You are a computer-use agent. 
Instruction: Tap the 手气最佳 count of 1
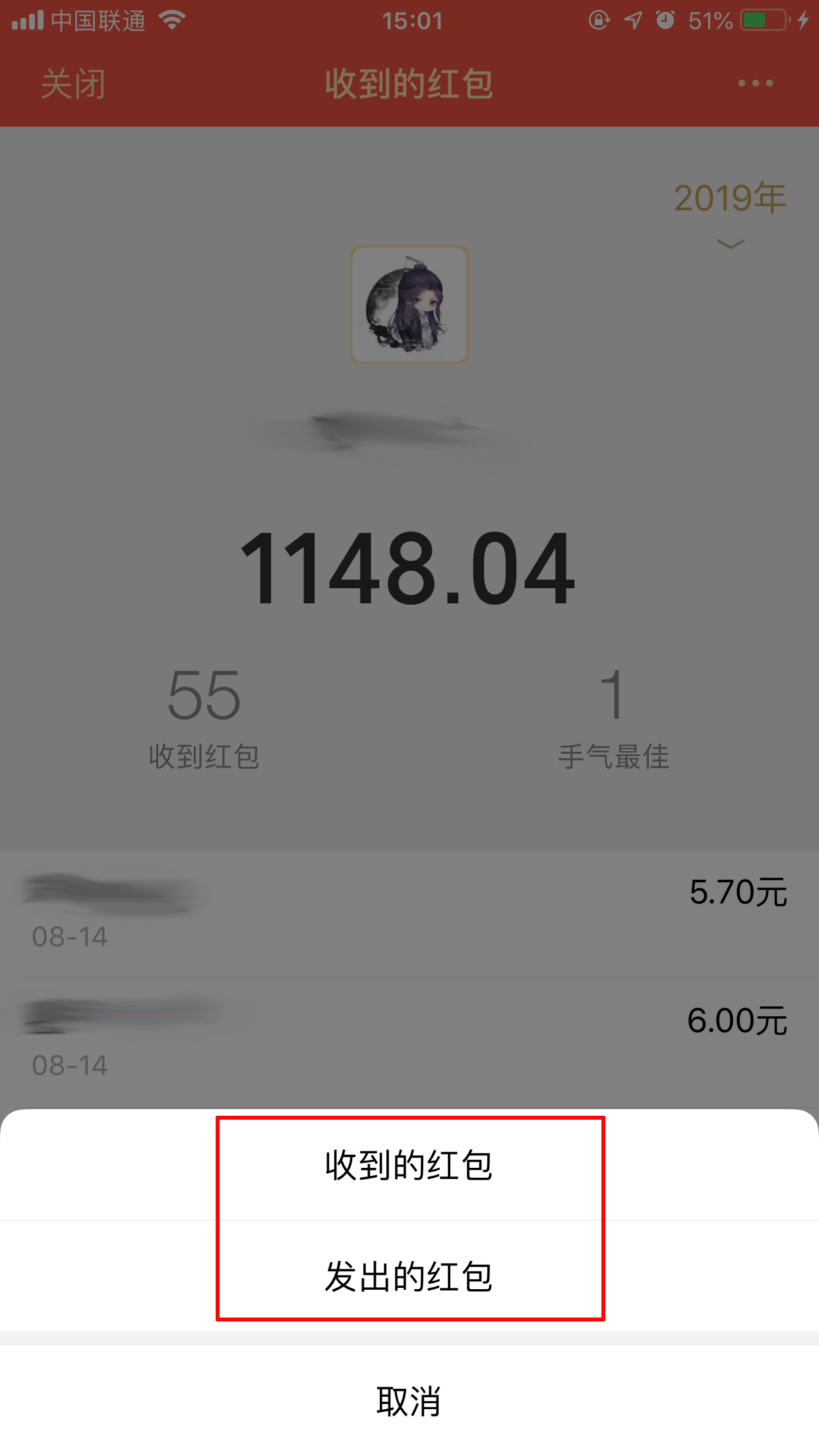(x=613, y=719)
